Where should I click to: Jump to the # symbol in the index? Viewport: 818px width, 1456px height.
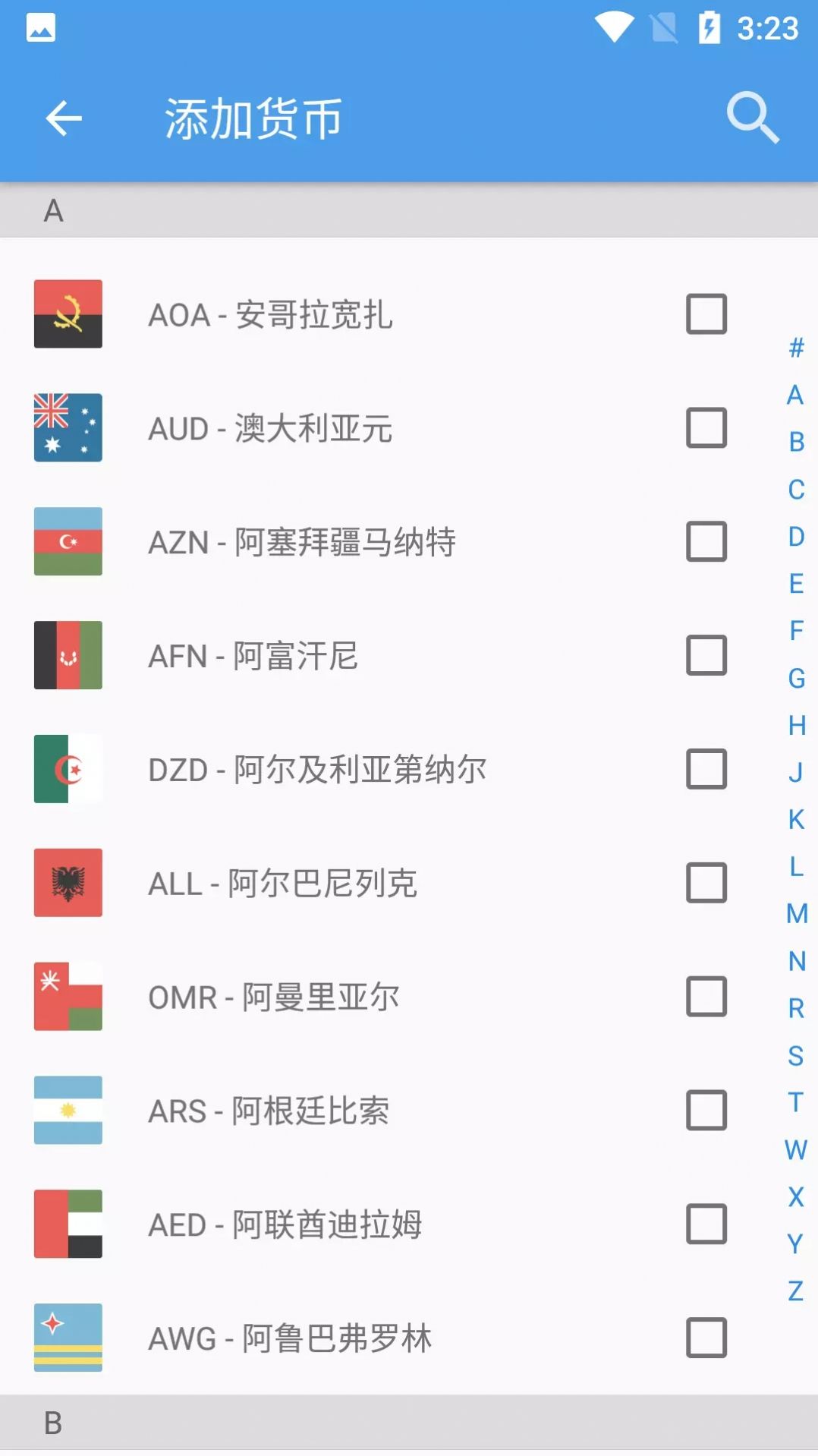(795, 348)
